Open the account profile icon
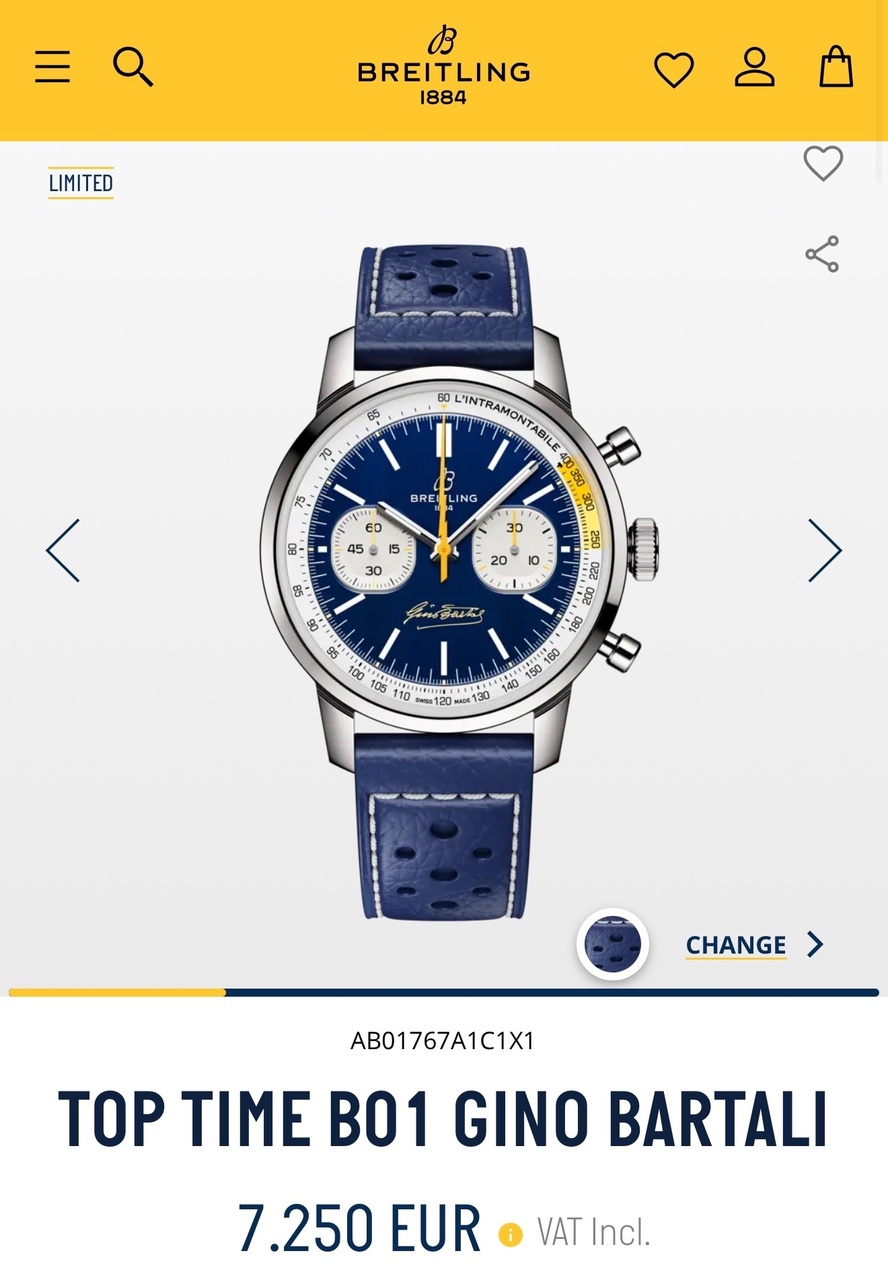Image resolution: width=888 pixels, height=1280 pixels. [755, 67]
